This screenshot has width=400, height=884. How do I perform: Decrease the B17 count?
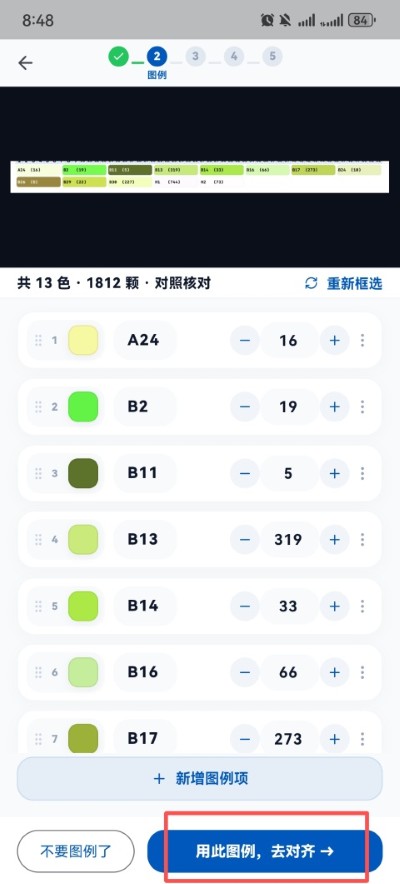tap(245, 739)
